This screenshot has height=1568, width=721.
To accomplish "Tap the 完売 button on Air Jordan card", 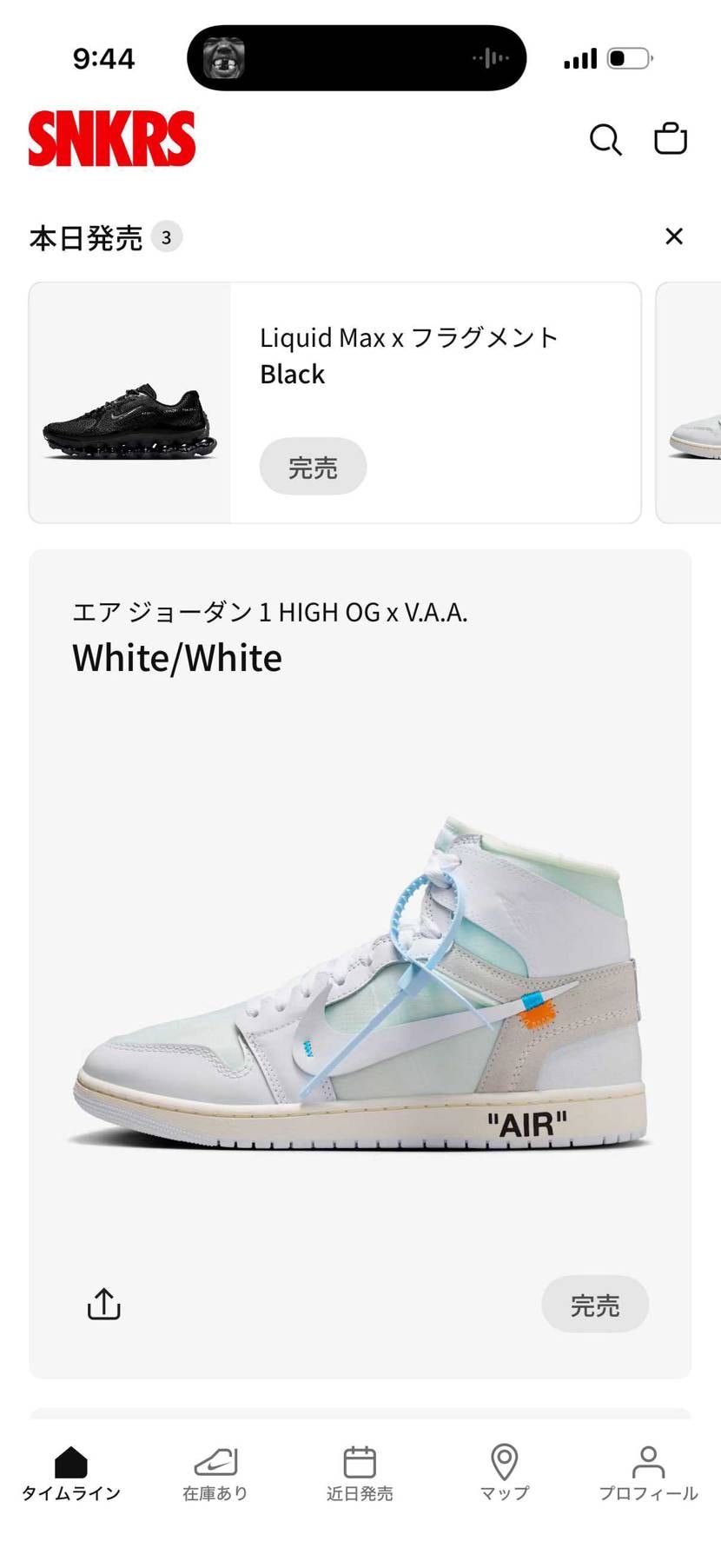I will (x=594, y=1304).
